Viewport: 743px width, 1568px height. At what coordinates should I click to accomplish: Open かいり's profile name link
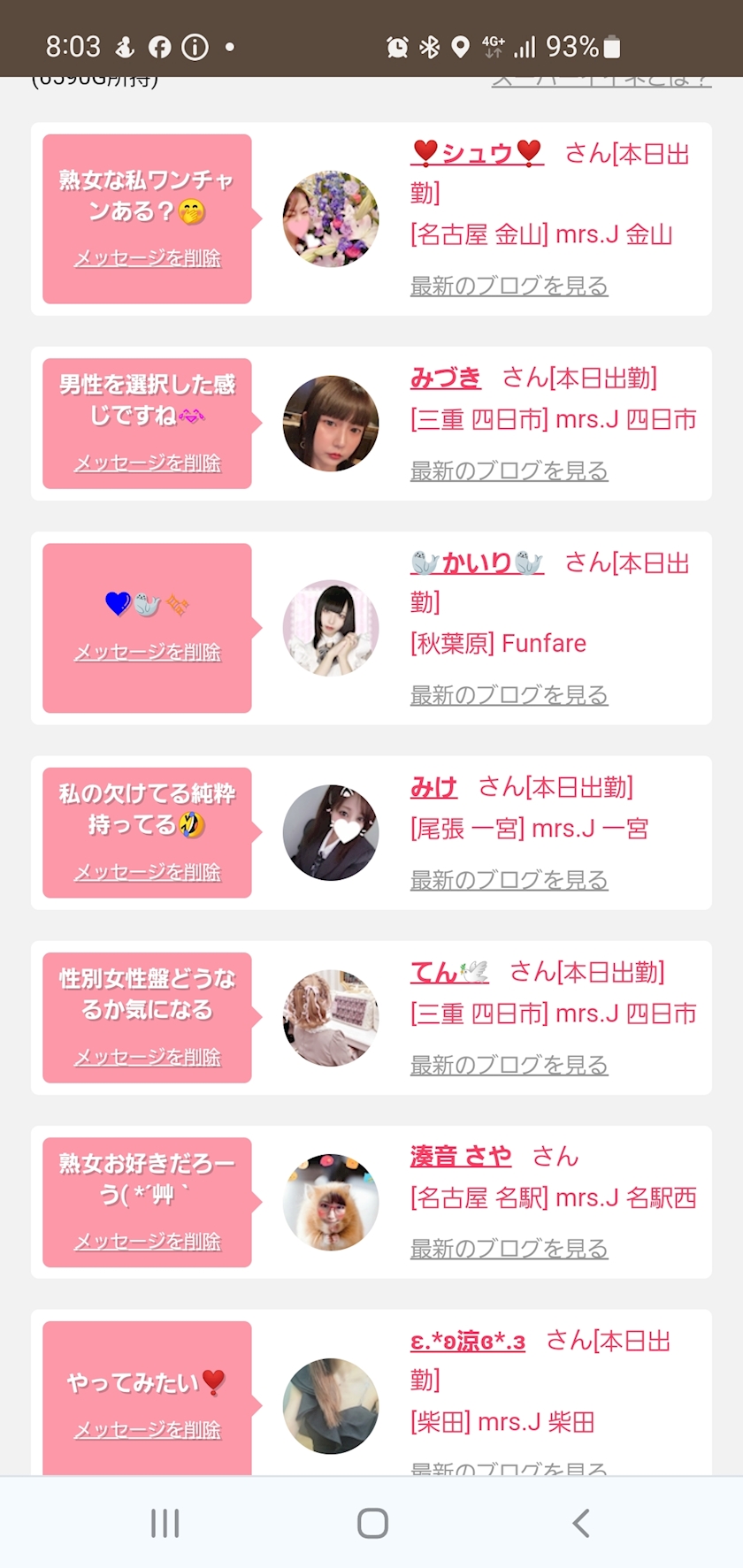(x=477, y=563)
